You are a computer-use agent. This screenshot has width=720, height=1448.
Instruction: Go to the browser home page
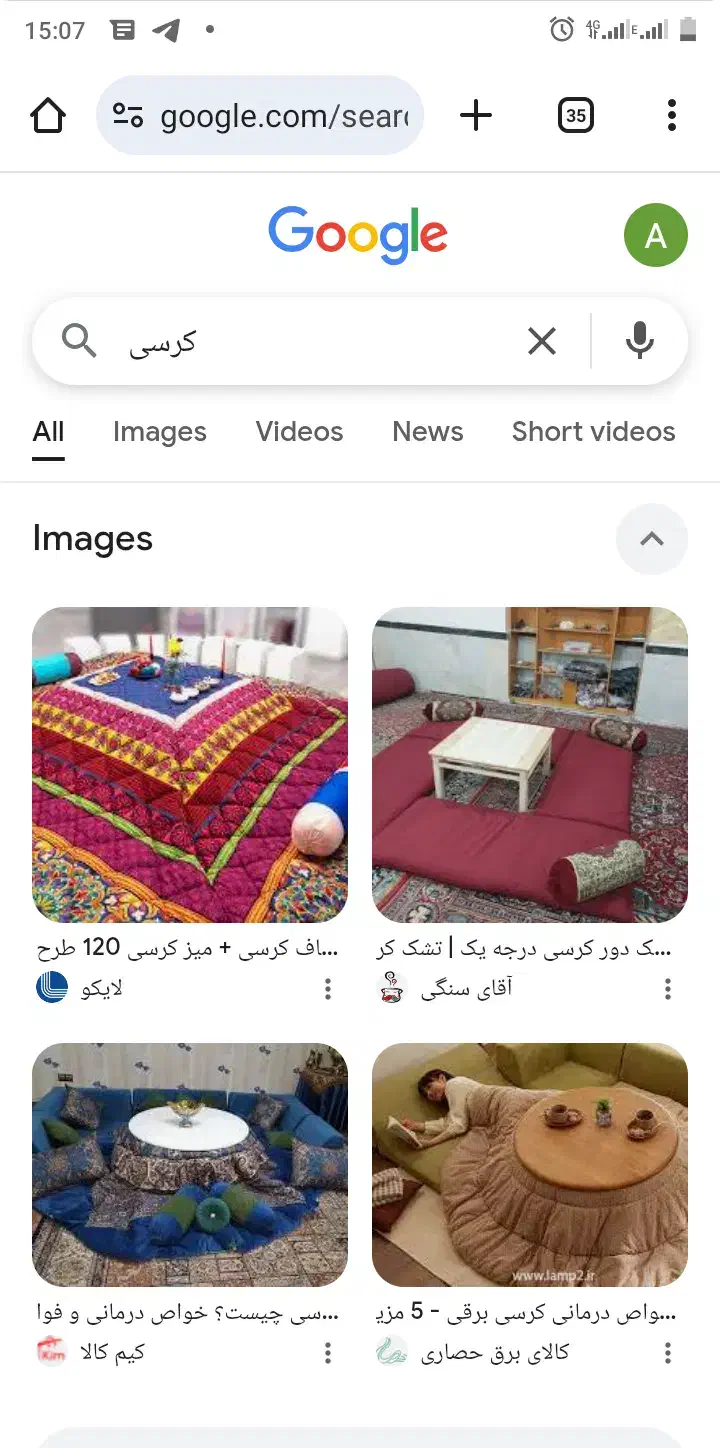point(48,116)
